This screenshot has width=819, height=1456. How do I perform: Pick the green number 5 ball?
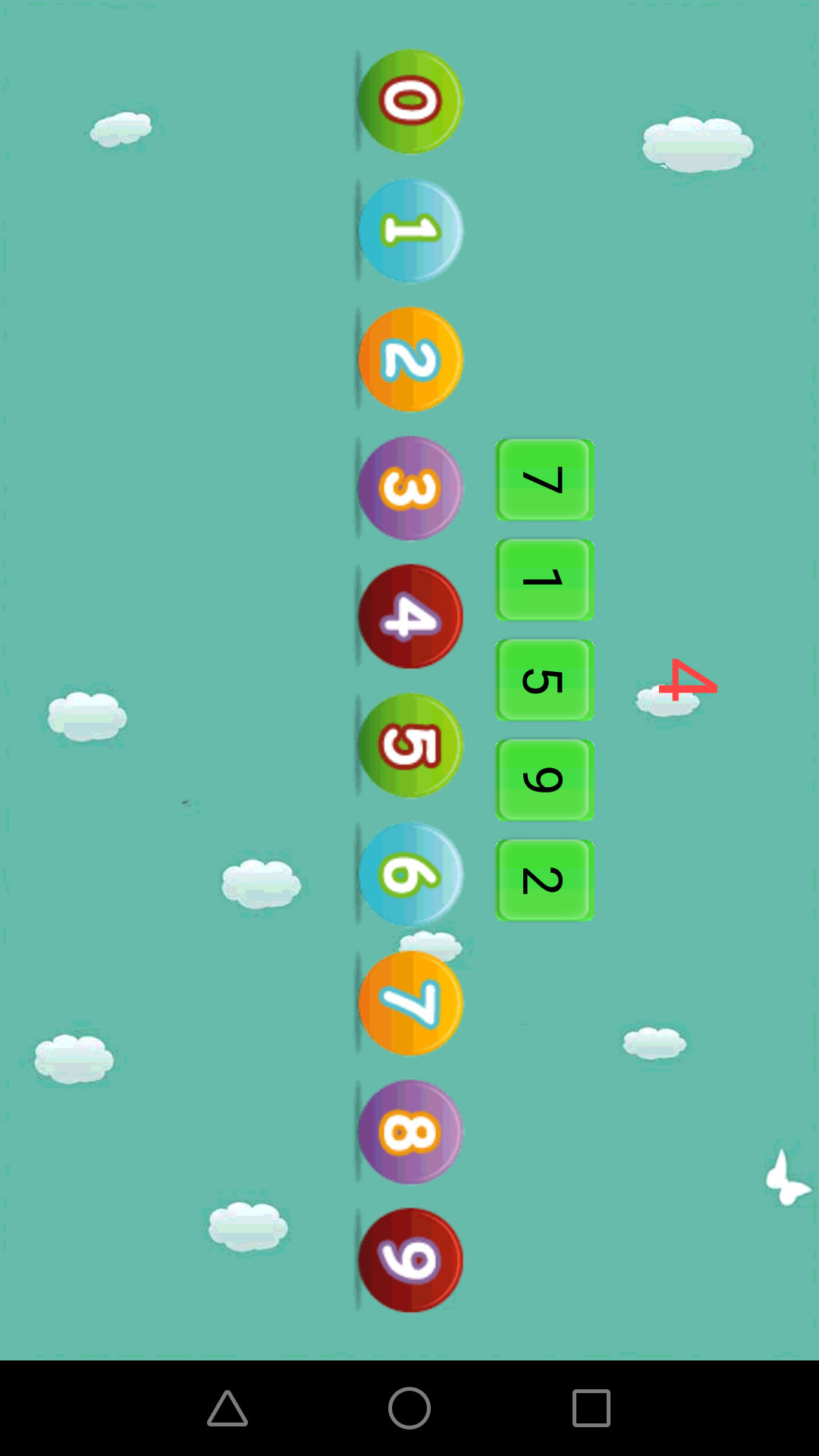tap(410, 745)
